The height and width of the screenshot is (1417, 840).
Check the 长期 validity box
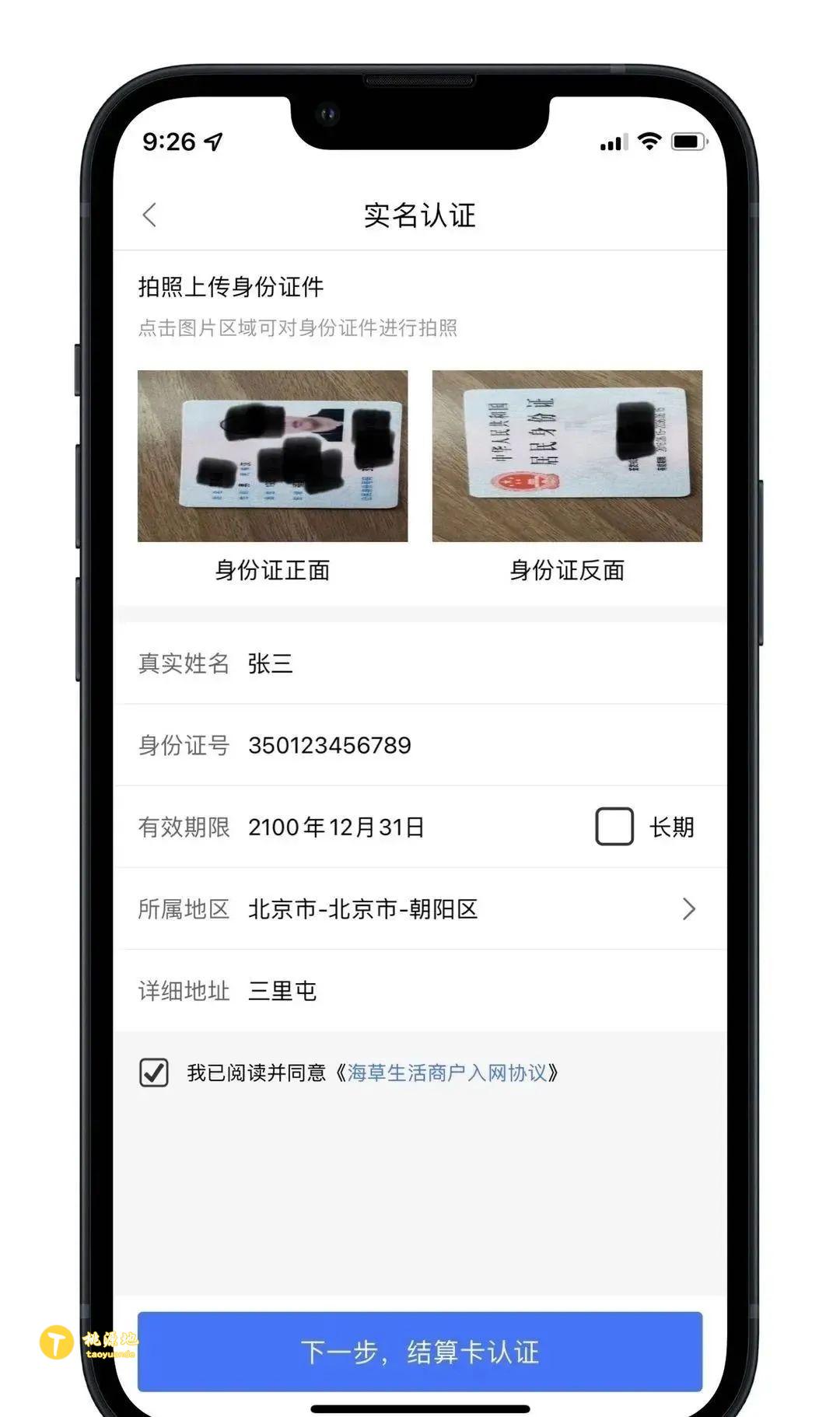click(614, 827)
